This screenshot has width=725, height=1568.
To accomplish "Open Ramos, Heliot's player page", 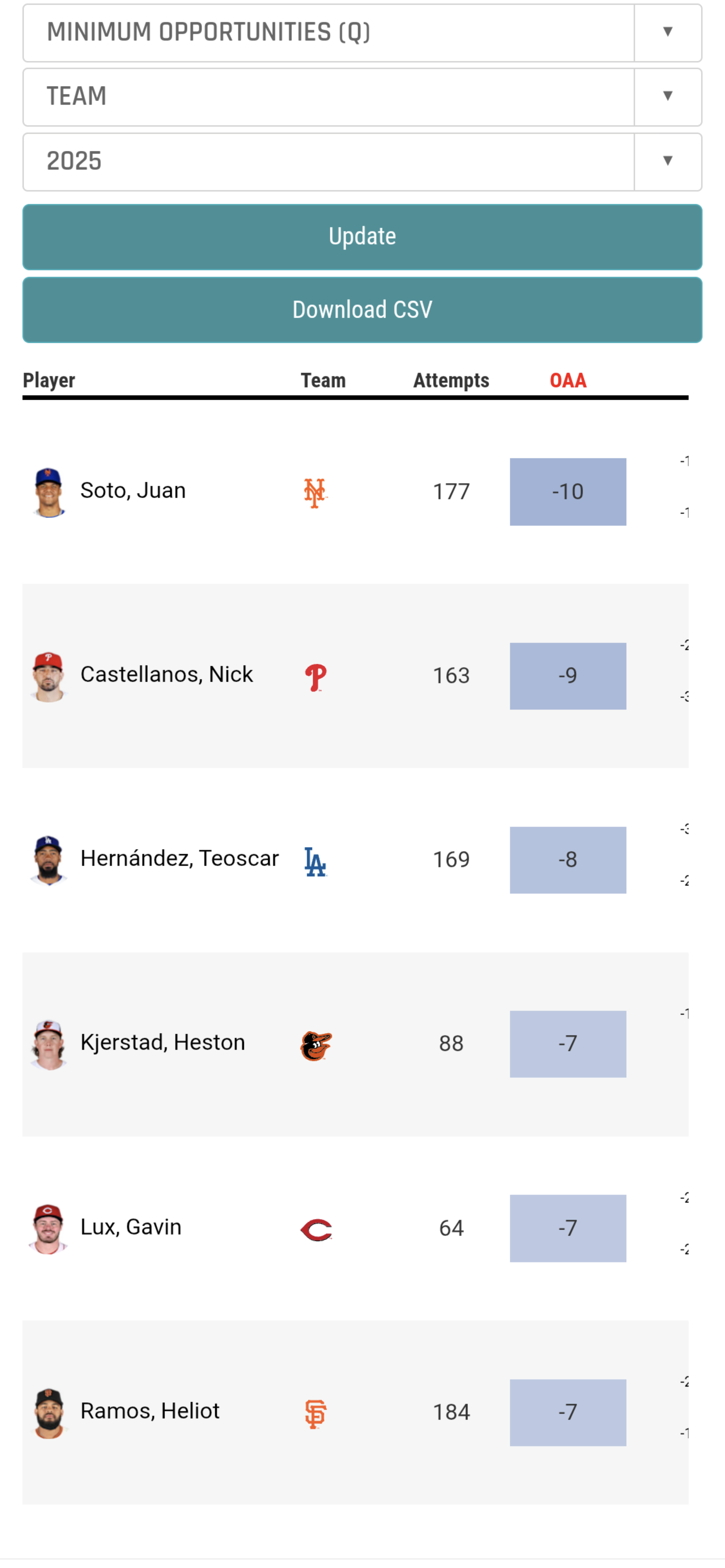I will click(149, 1411).
